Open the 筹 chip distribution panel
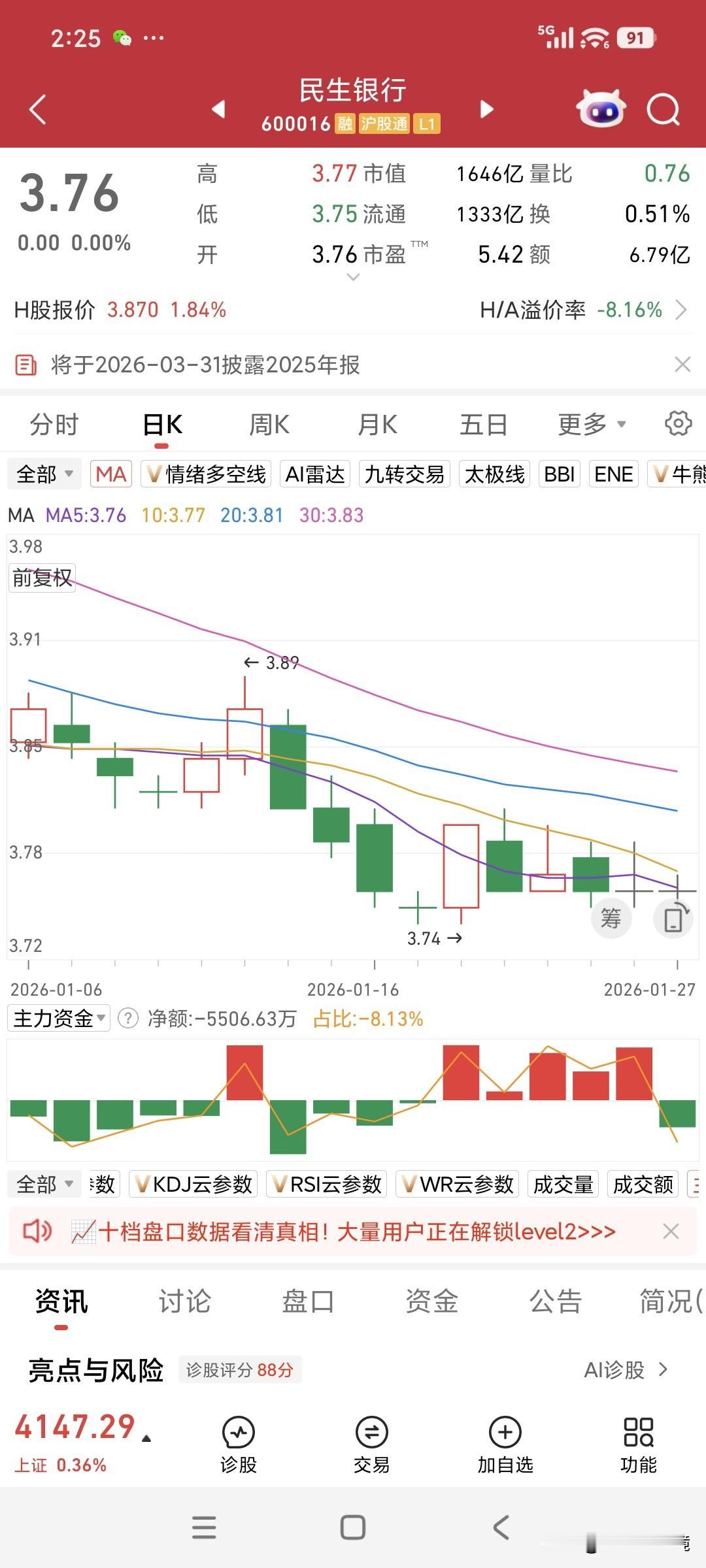This screenshot has width=706, height=1568. pos(611,919)
